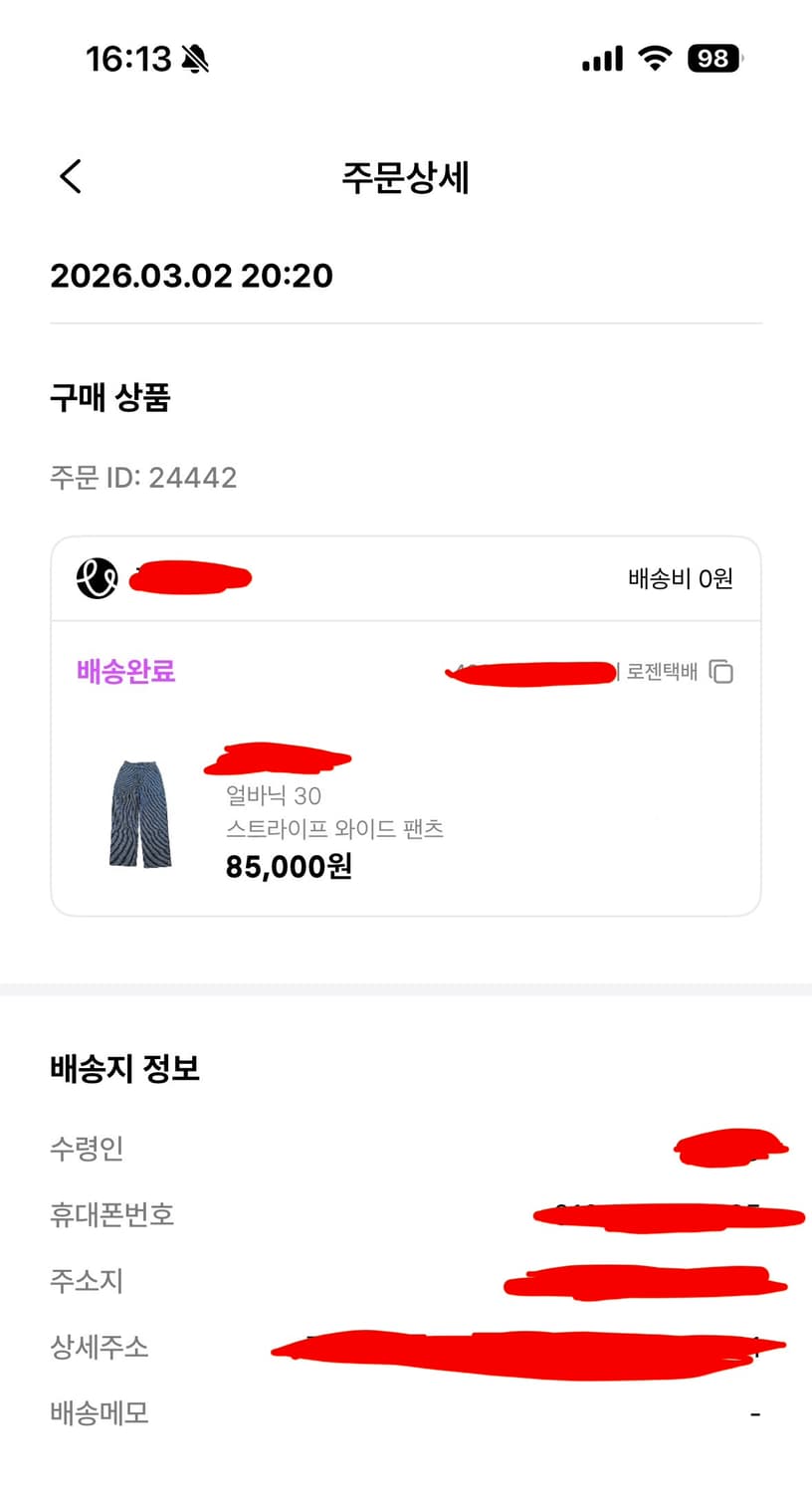Expand the 구매 상품 section
The width and height of the screenshot is (812, 1493).
(x=110, y=397)
